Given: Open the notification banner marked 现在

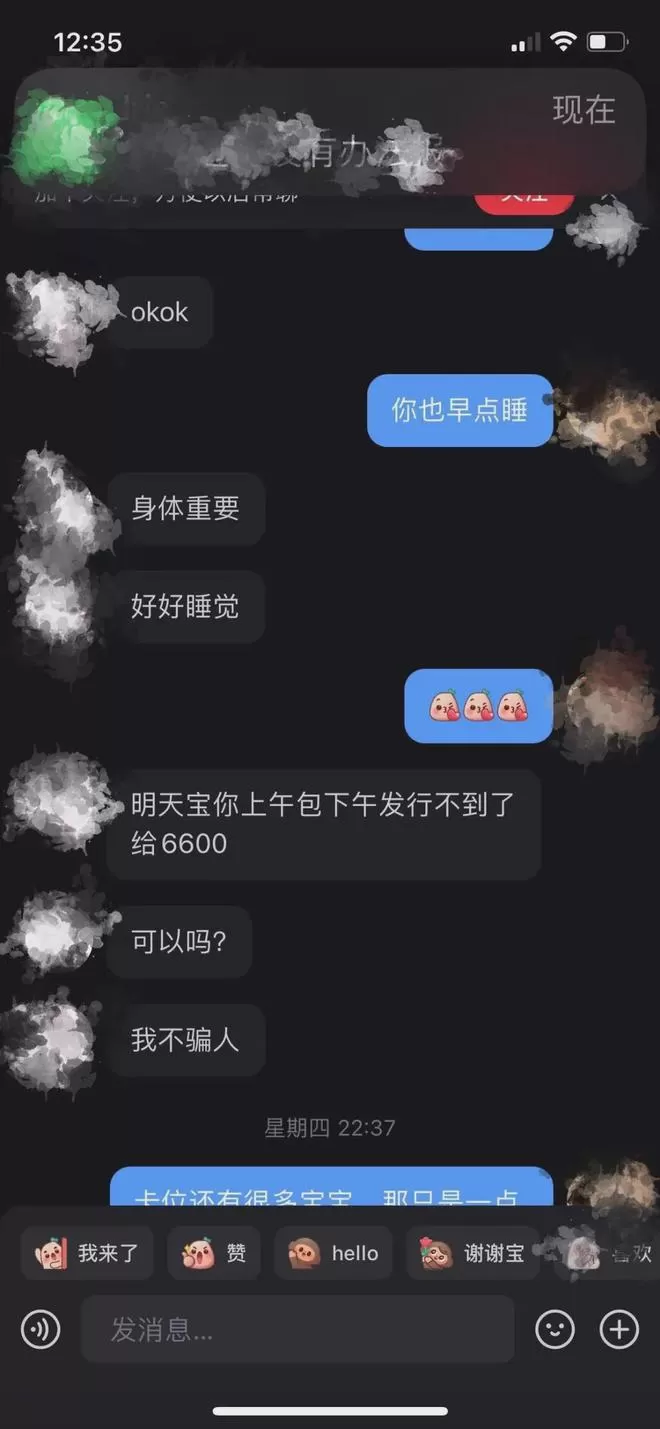Looking at the screenshot, I should [x=330, y=132].
